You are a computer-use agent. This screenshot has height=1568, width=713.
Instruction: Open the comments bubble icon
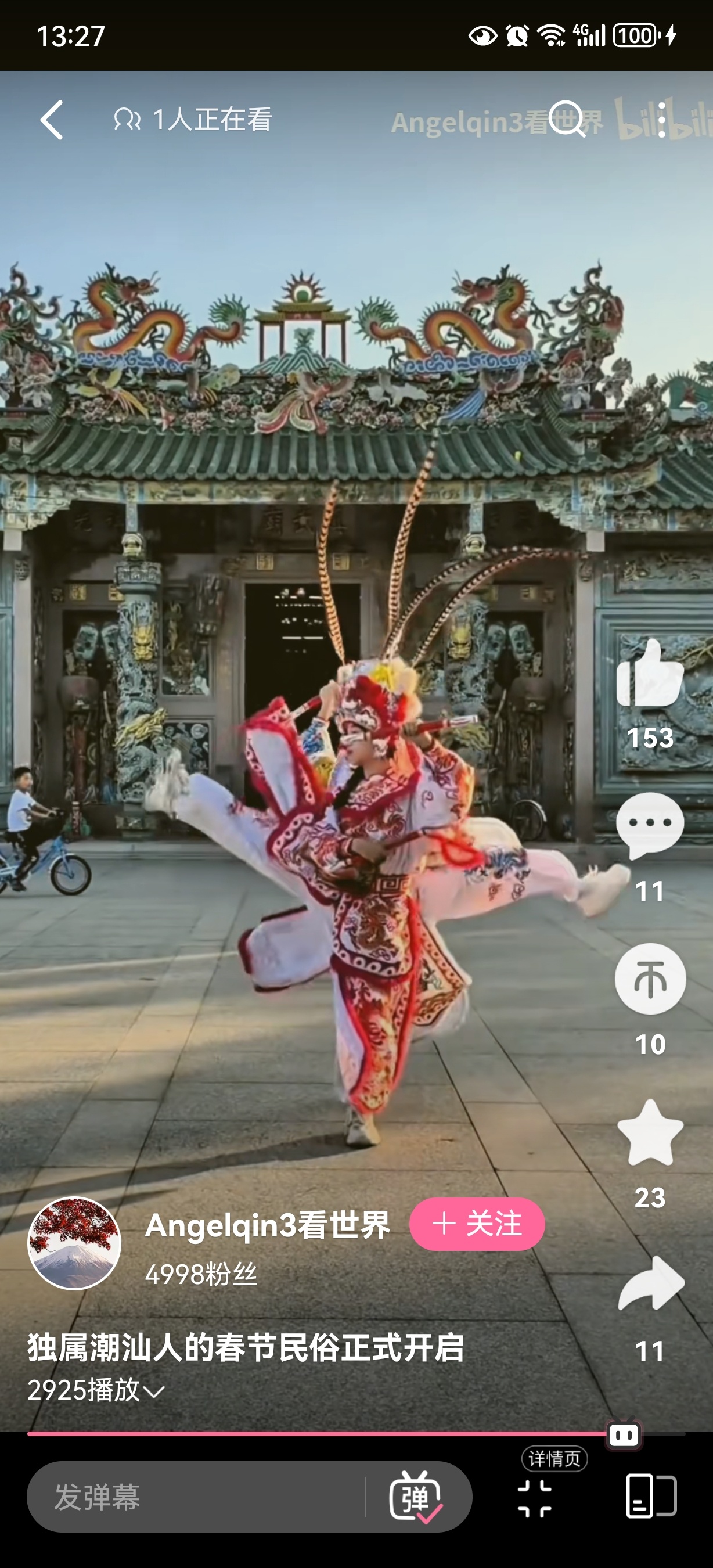pos(650,825)
